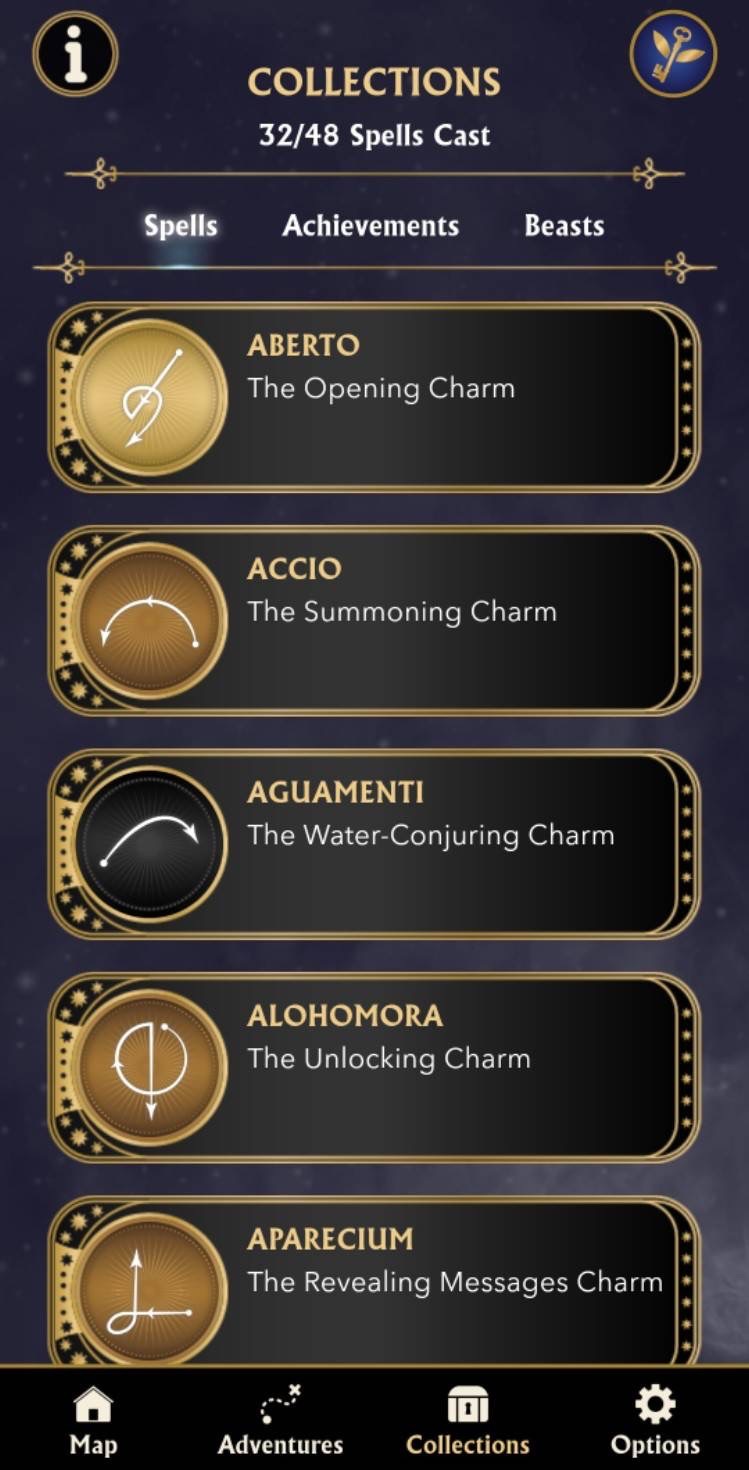This screenshot has width=749, height=1470.
Task: Switch to the Achievements tab
Action: tap(370, 226)
